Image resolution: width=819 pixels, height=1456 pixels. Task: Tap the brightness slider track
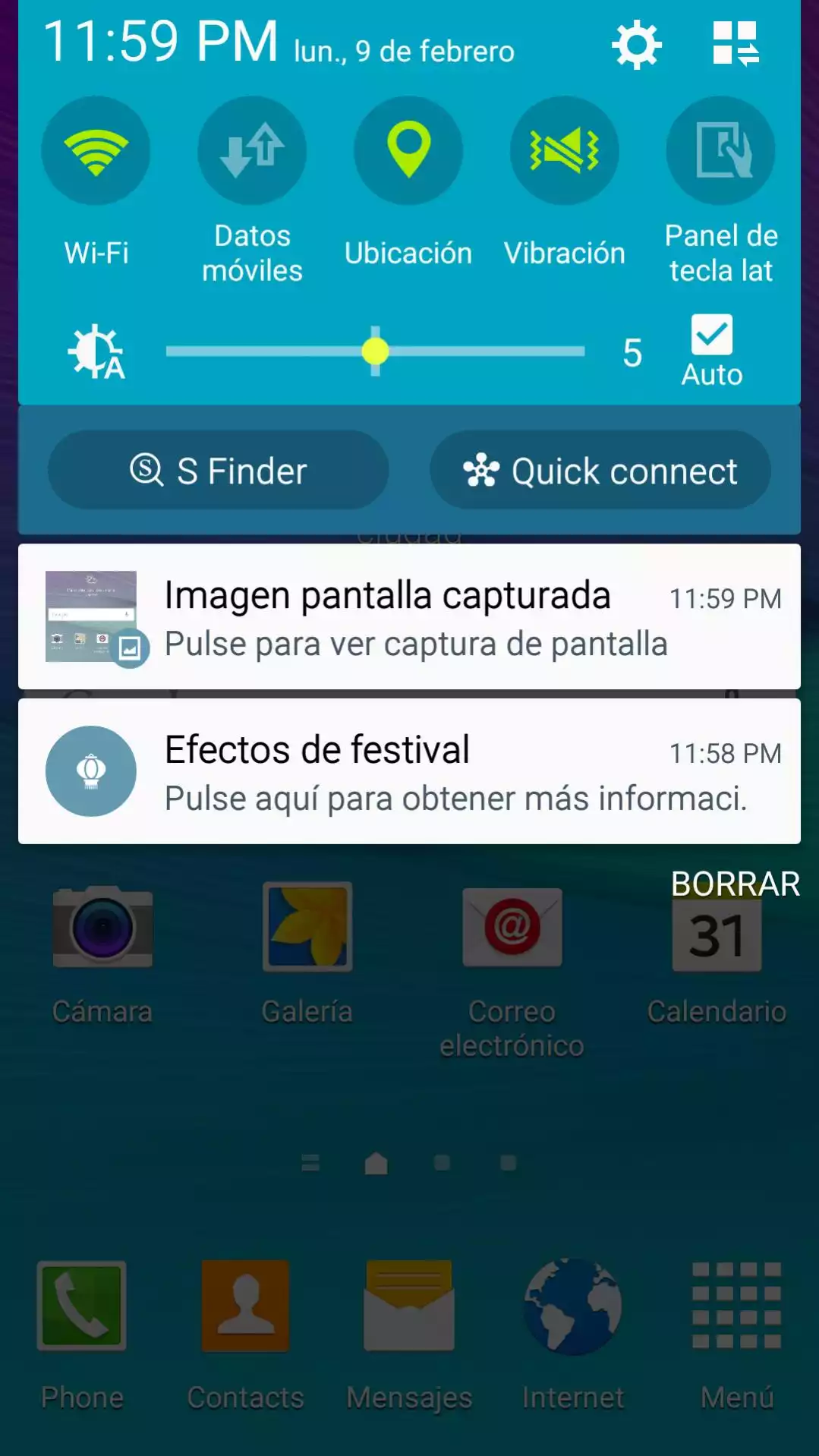coord(375,351)
